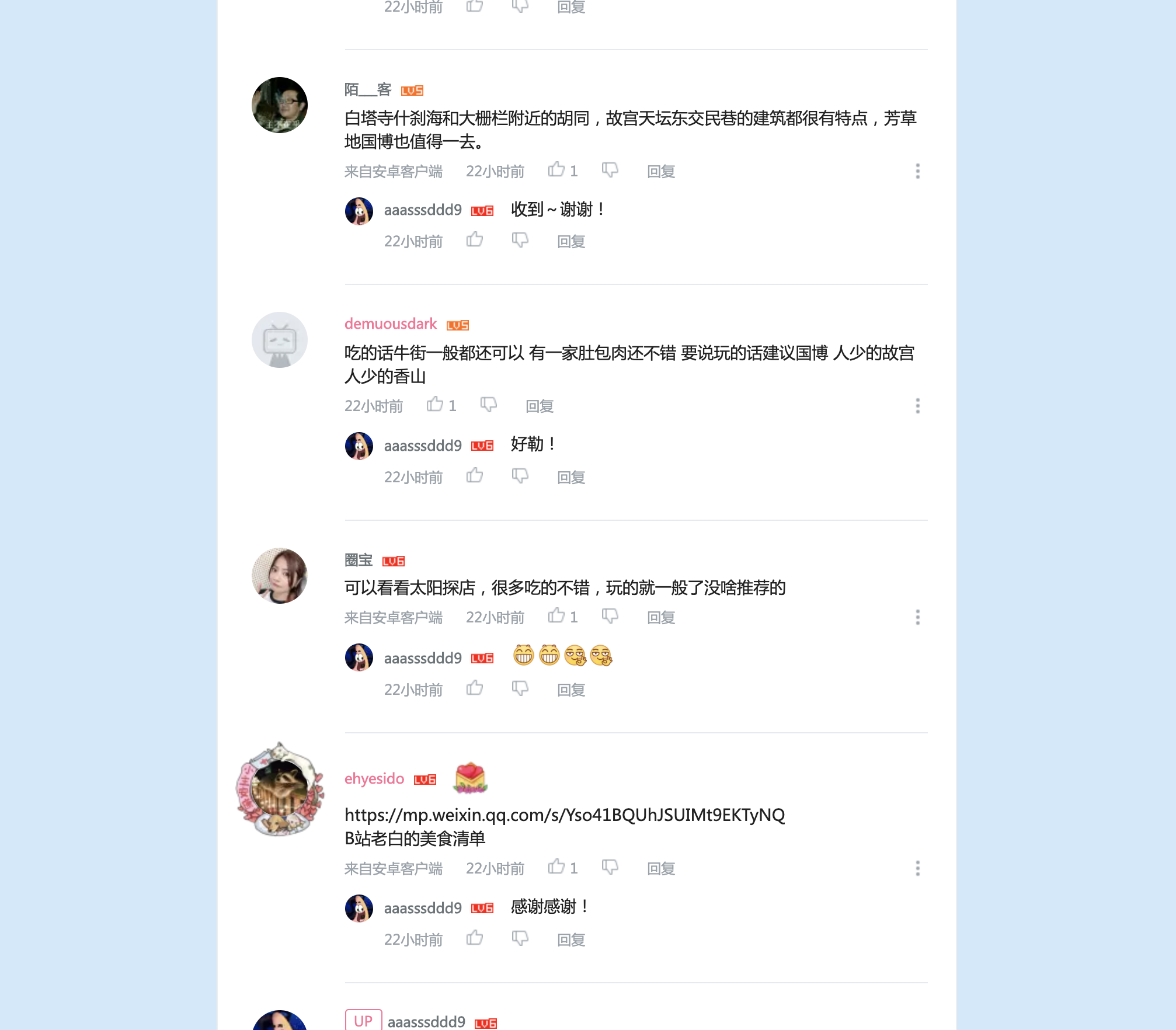This screenshot has width=1176, height=1030.
Task: Open more options on demuousdark's comment
Action: [x=917, y=406]
